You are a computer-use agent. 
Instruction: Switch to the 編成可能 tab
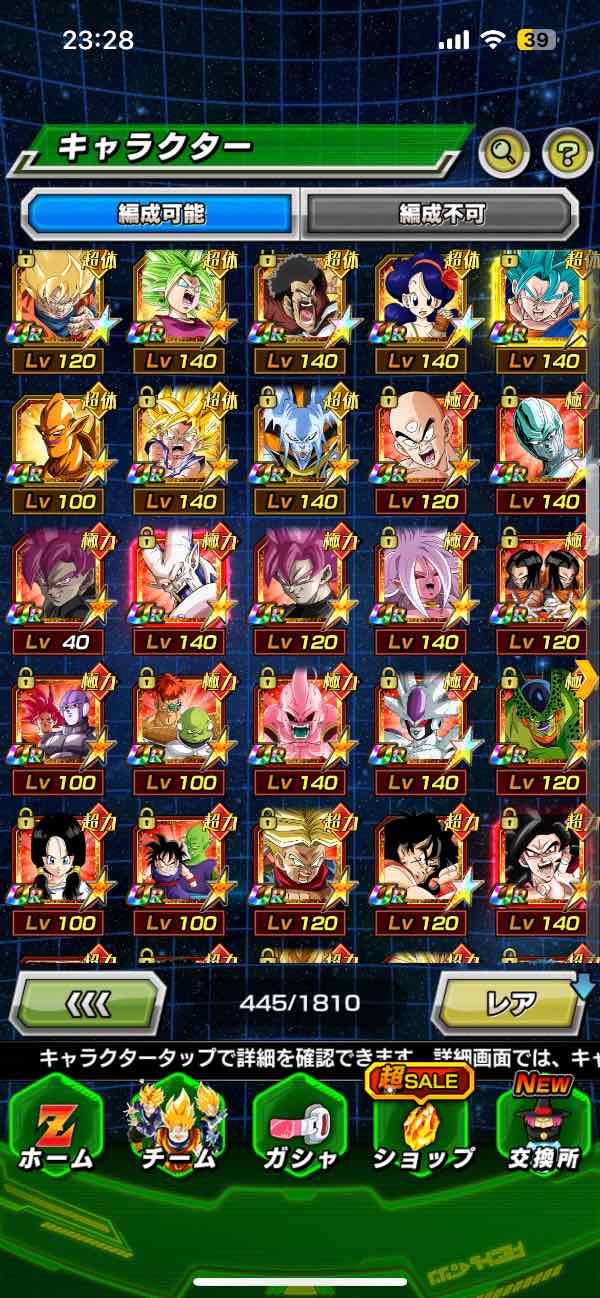(x=161, y=213)
